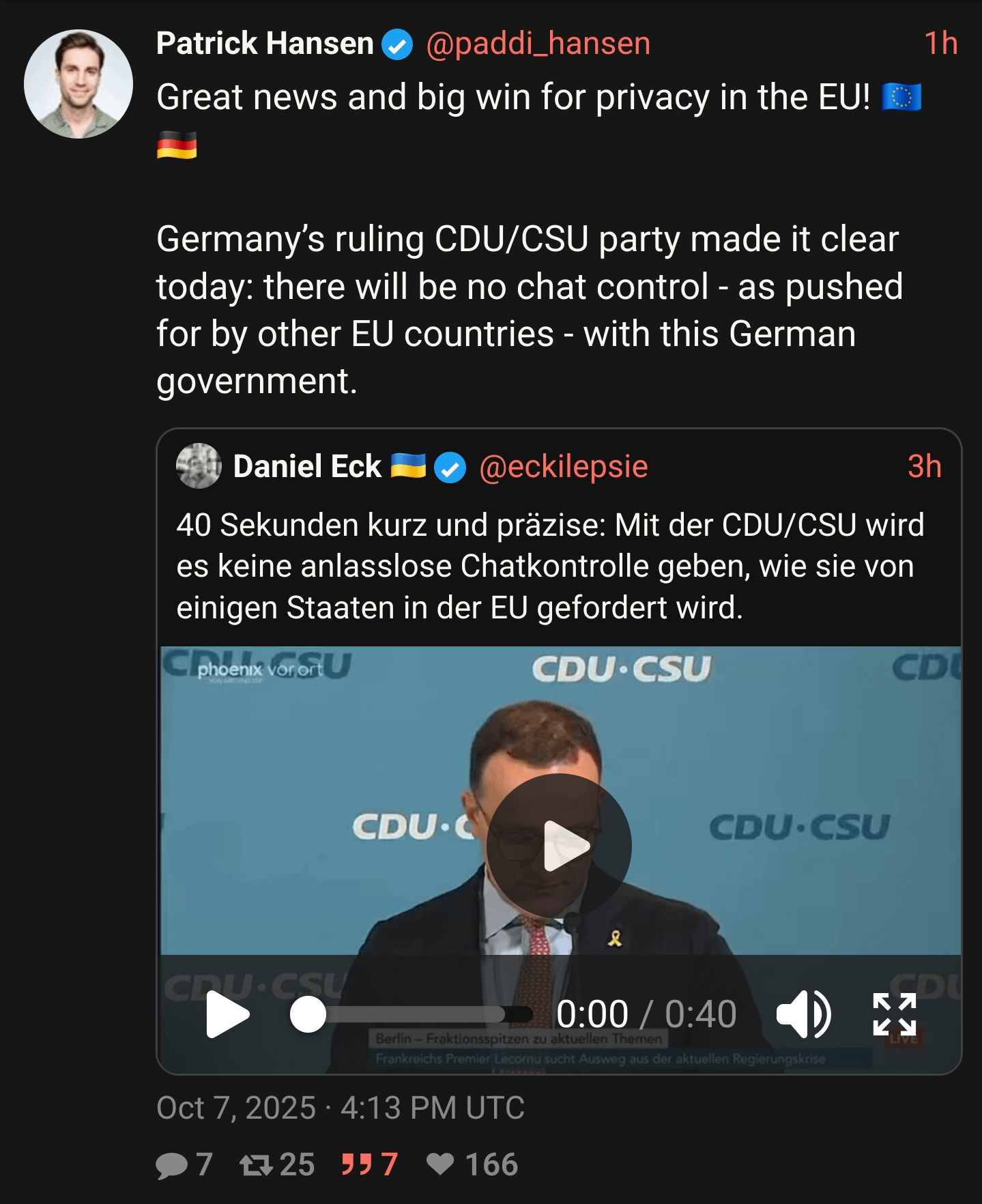Mute the video sound
The height and width of the screenshot is (1204, 982).
803,1014
